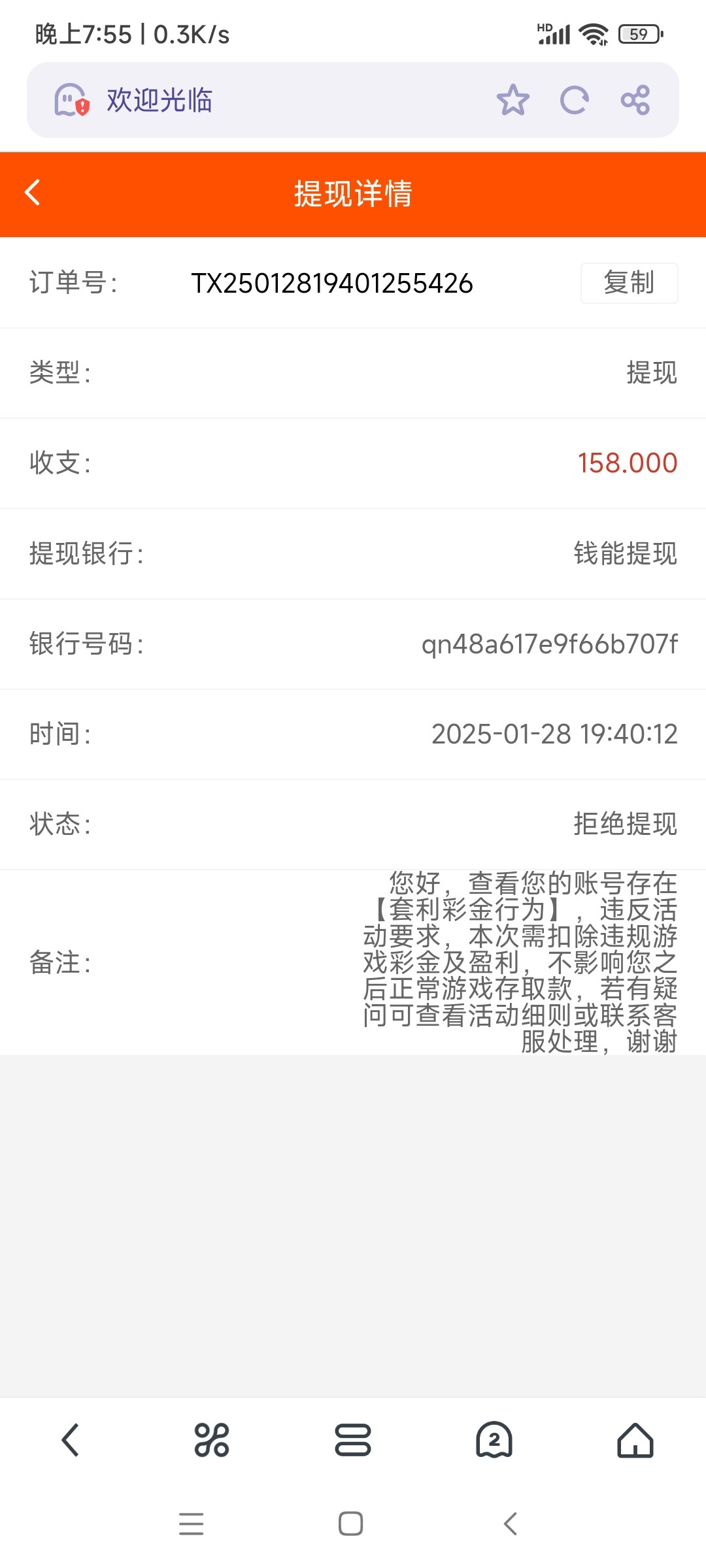706x1568 pixels.
Task: Select the order number TX25012819401255426
Action: pos(332,283)
